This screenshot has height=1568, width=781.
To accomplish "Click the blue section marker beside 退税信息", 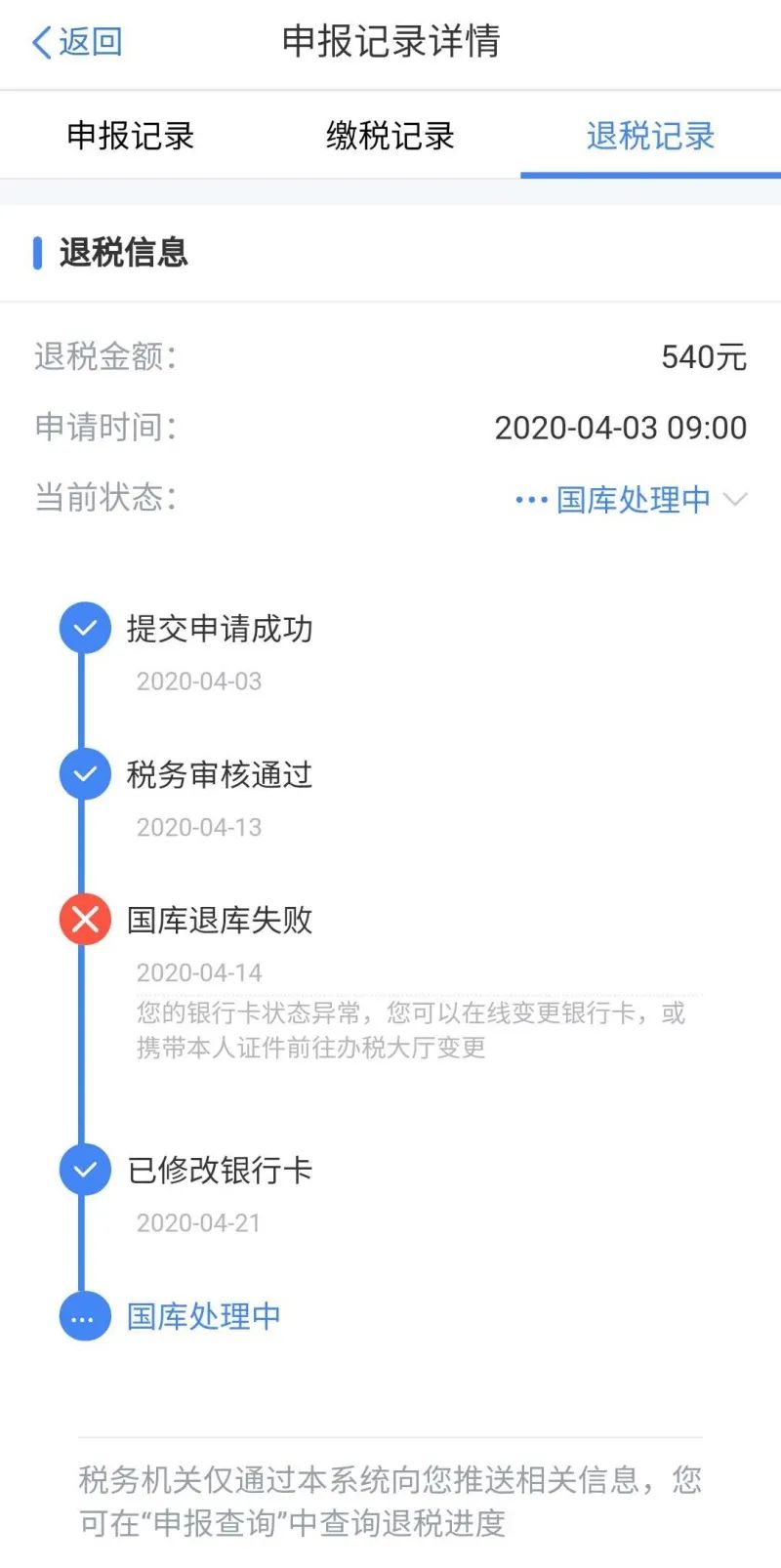I will 37,255.
